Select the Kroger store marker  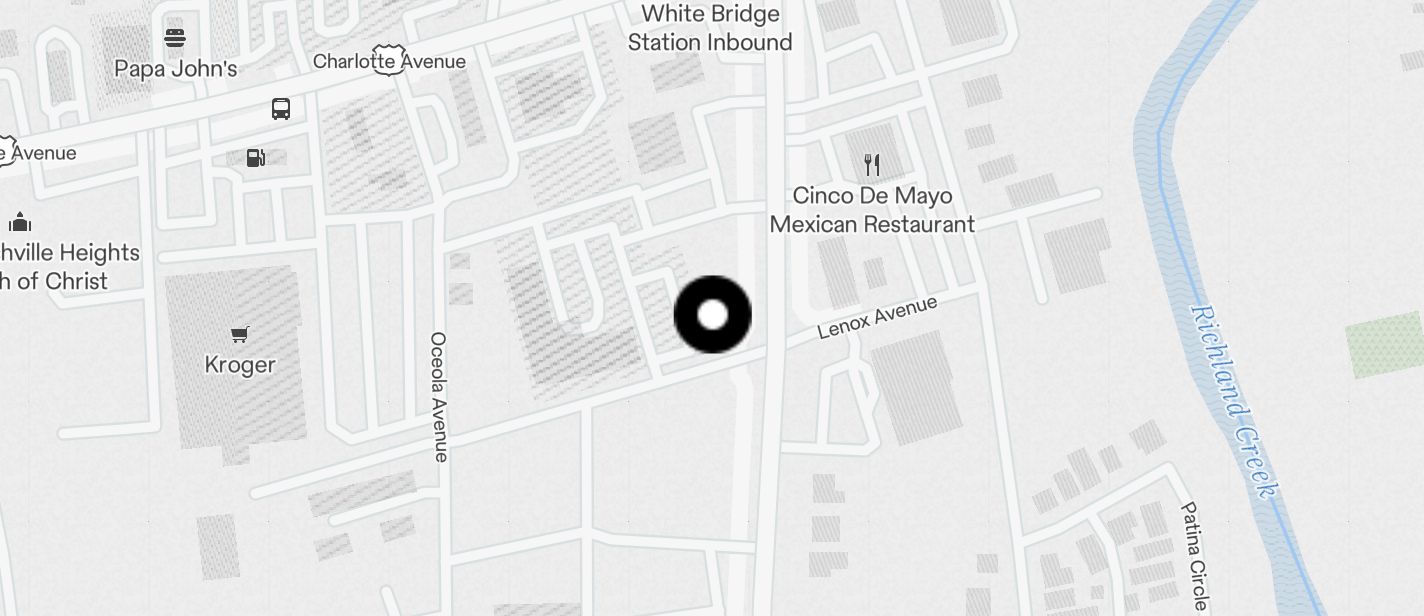point(239,335)
